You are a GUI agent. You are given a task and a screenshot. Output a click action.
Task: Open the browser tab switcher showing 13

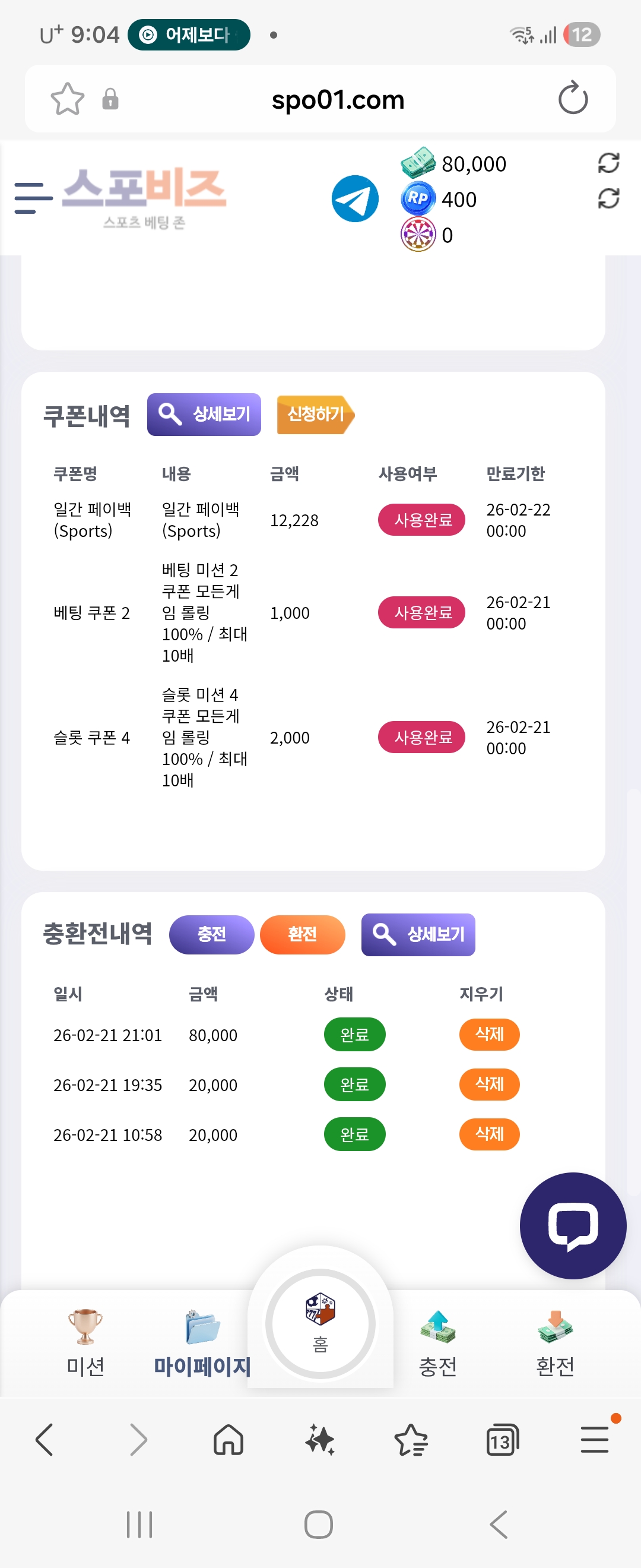pos(502,1440)
